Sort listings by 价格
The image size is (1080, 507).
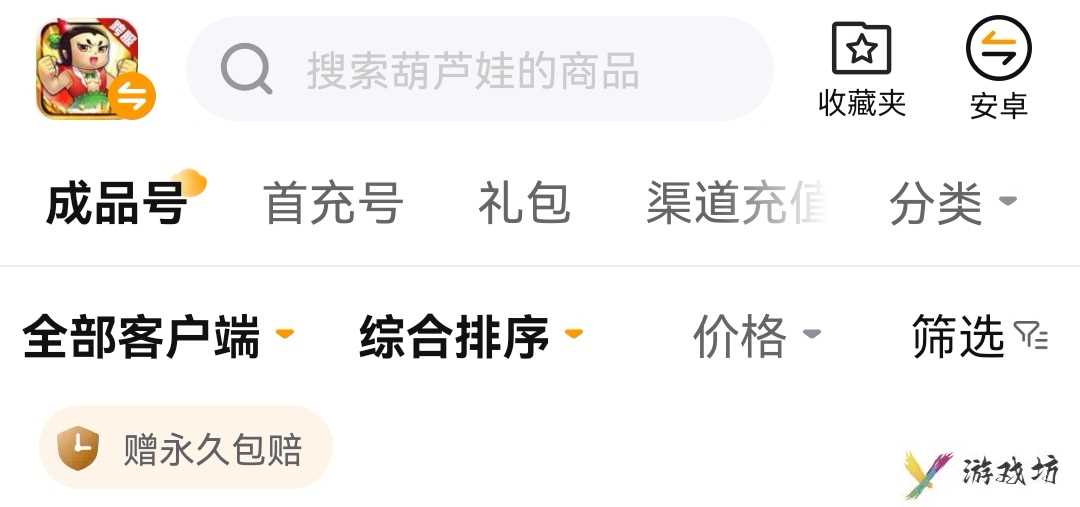coord(756,337)
